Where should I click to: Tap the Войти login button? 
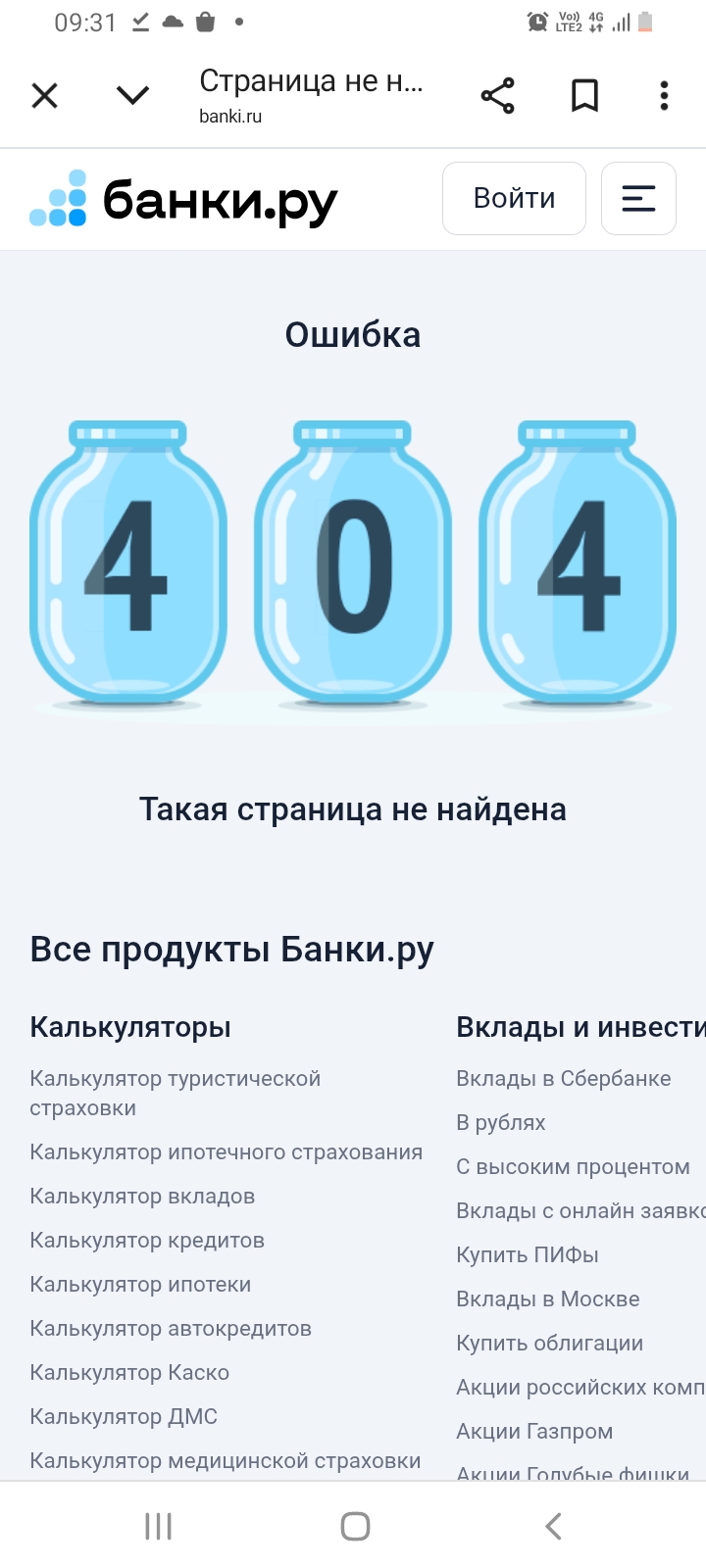click(x=514, y=199)
